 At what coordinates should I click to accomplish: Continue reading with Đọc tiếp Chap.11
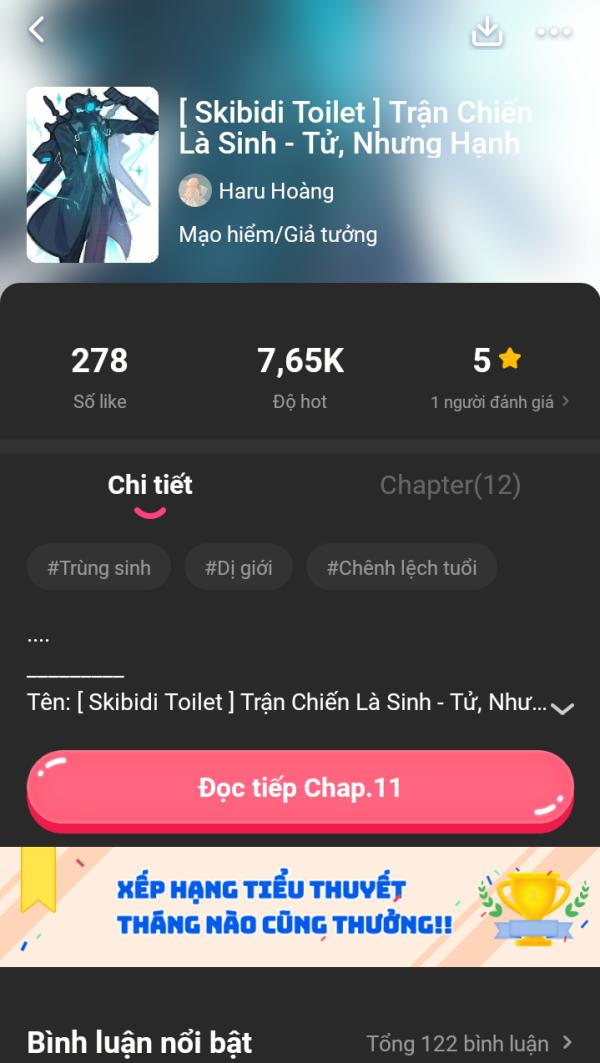click(x=300, y=788)
